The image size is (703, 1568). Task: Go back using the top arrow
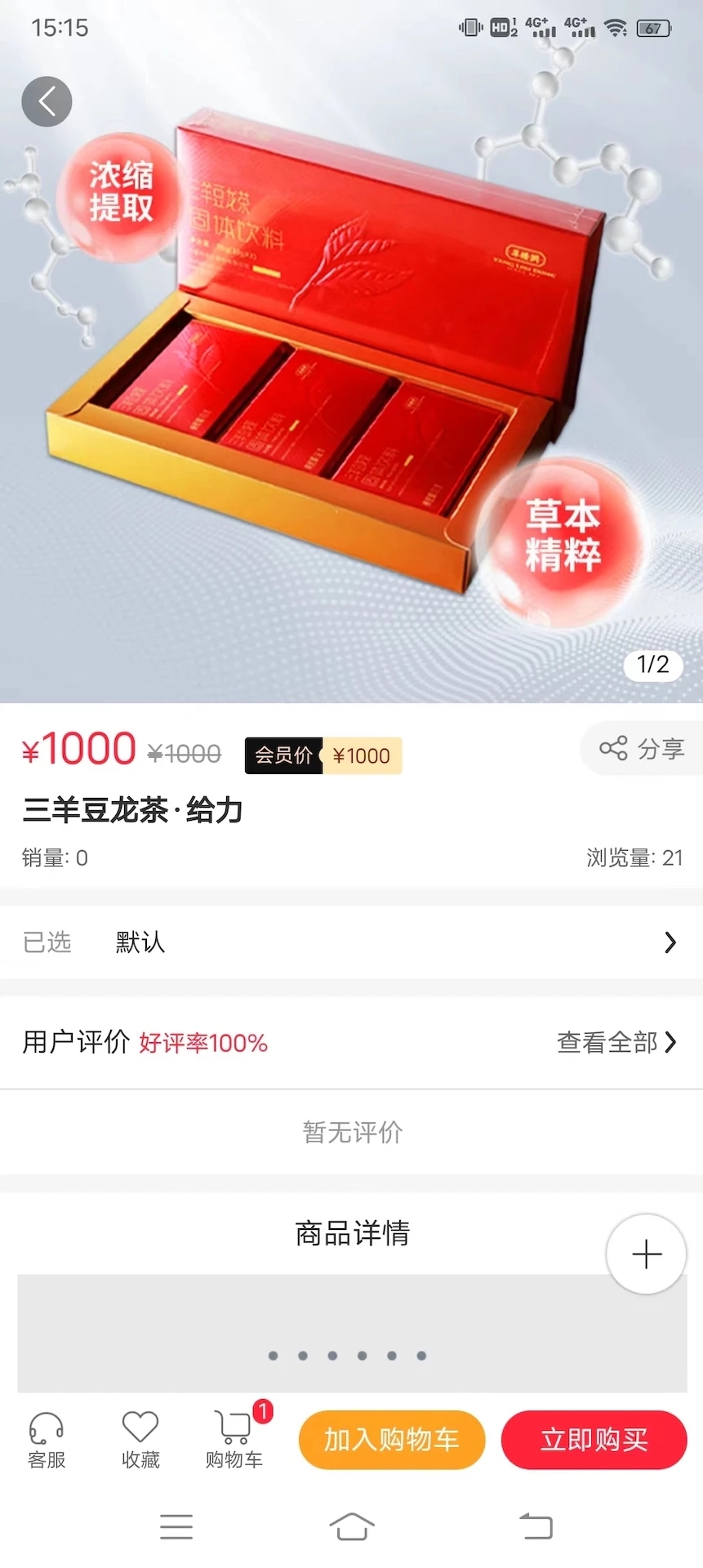coord(47,102)
